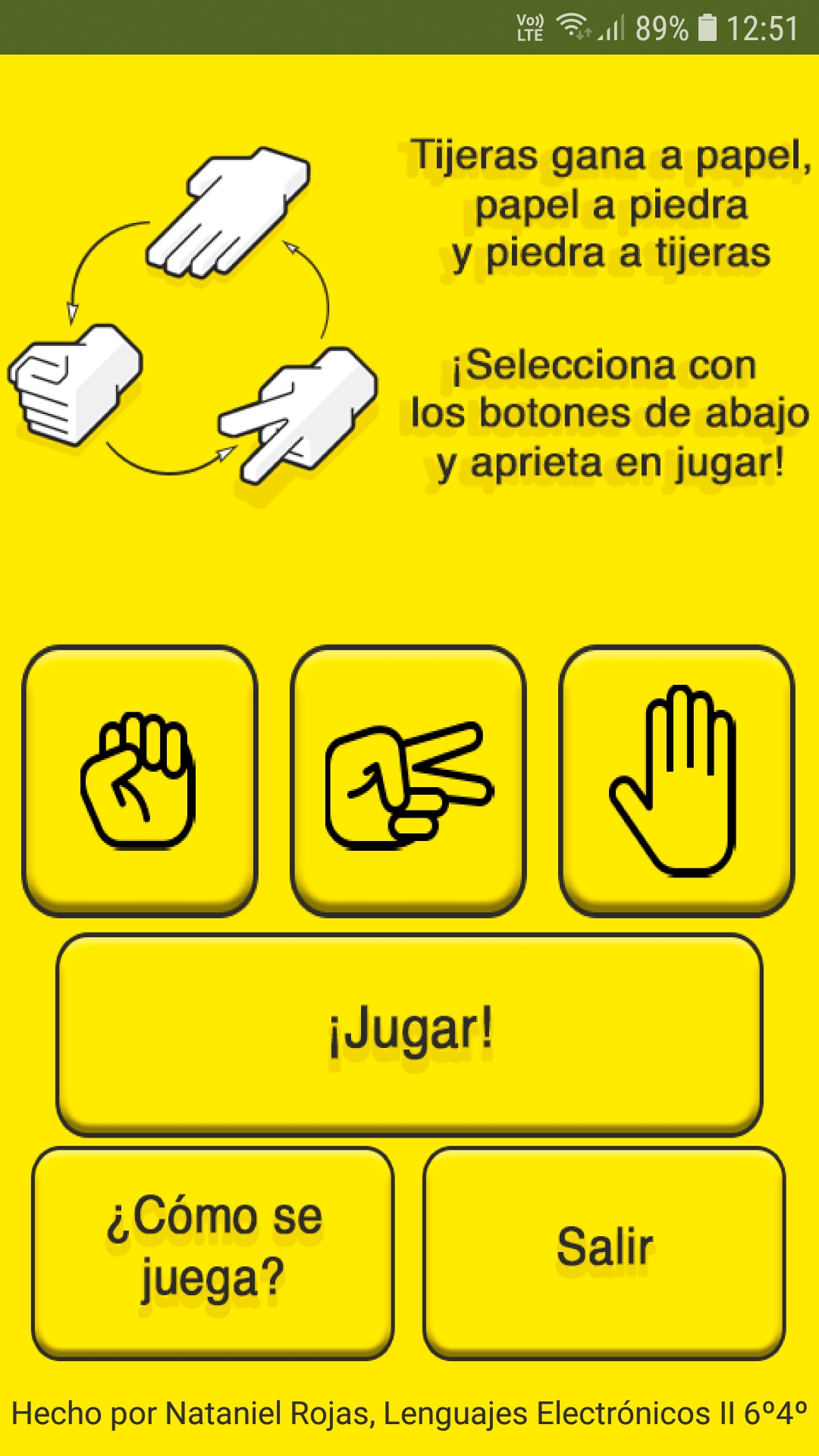Viewport: 819px width, 1456px height.
Task: Select the rock fist button
Action: [x=140, y=780]
